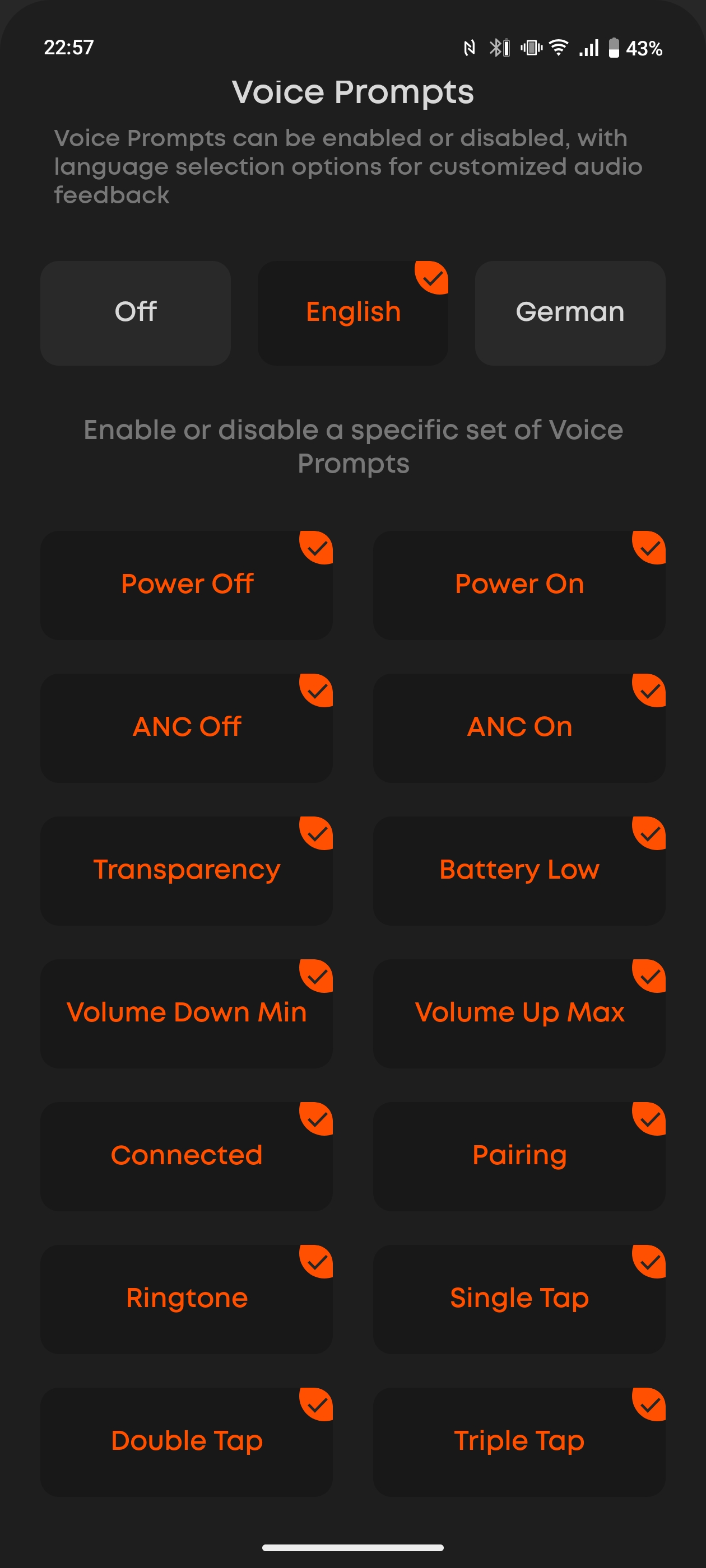This screenshot has height=1568, width=706.
Task: Toggle the Ringtone prompt
Action: (x=187, y=1299)
